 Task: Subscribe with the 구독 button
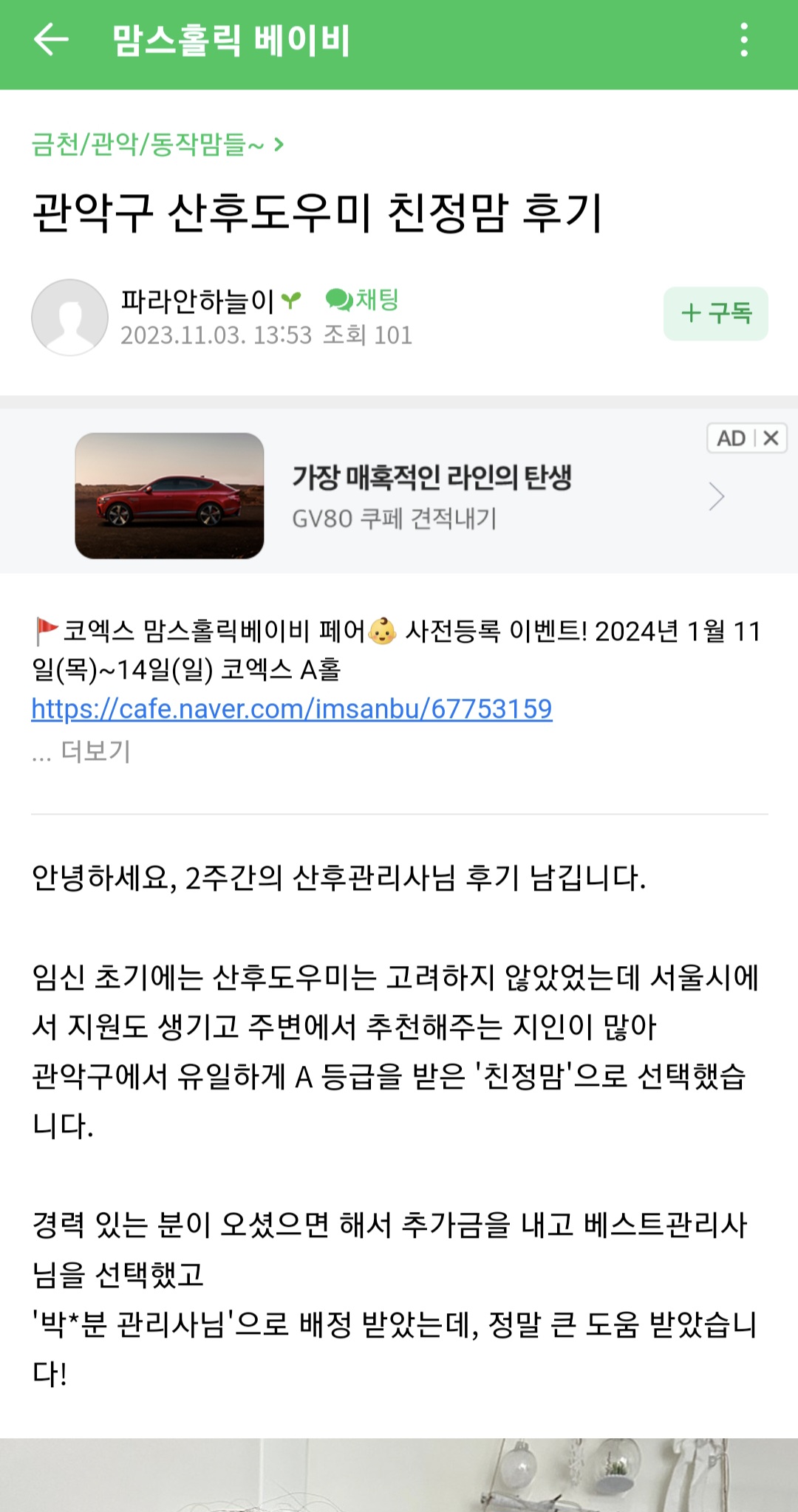click(715, 314)
